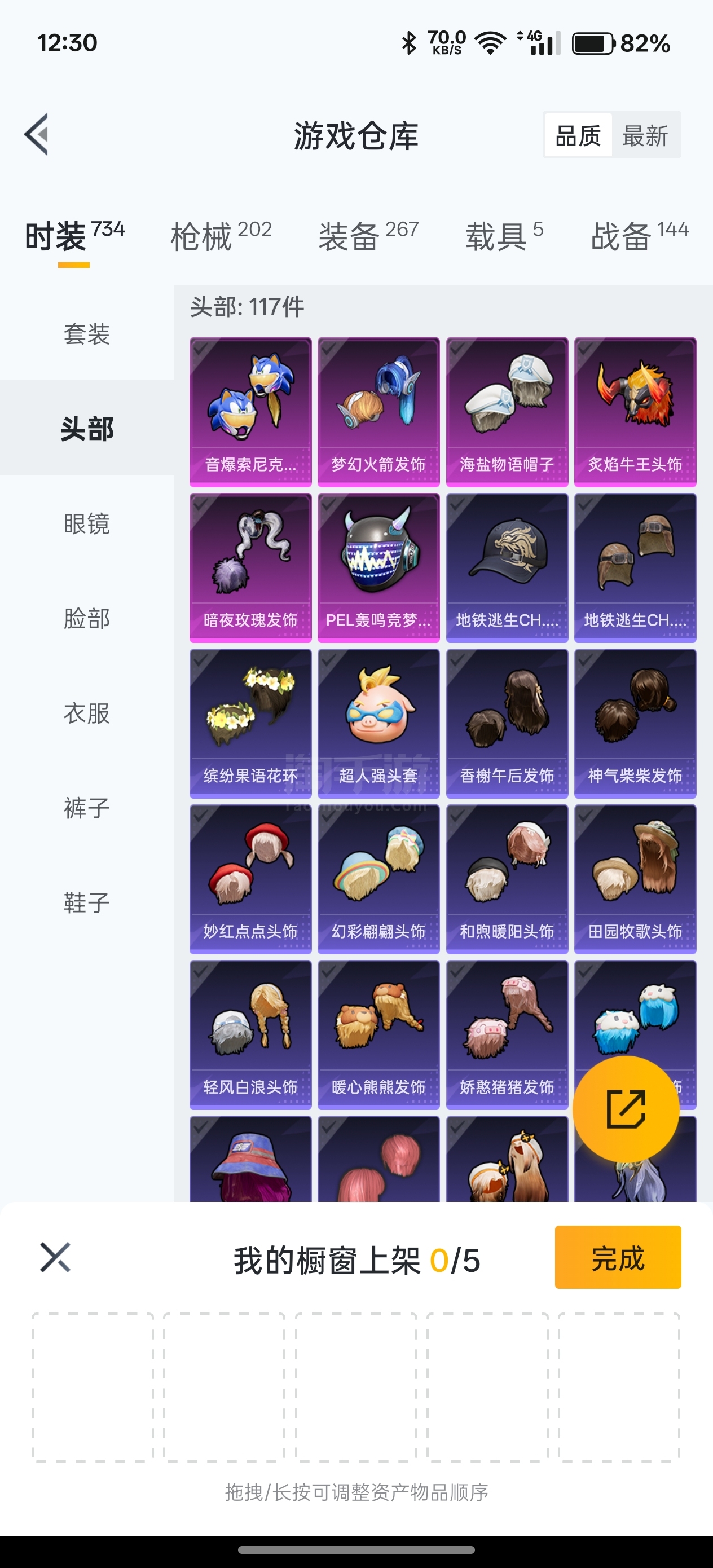Image resolution: width=713 pixels, height=1568 pixels.
Task: Close the 我的橱窗上架 panel
Action: click(55, 1258)
